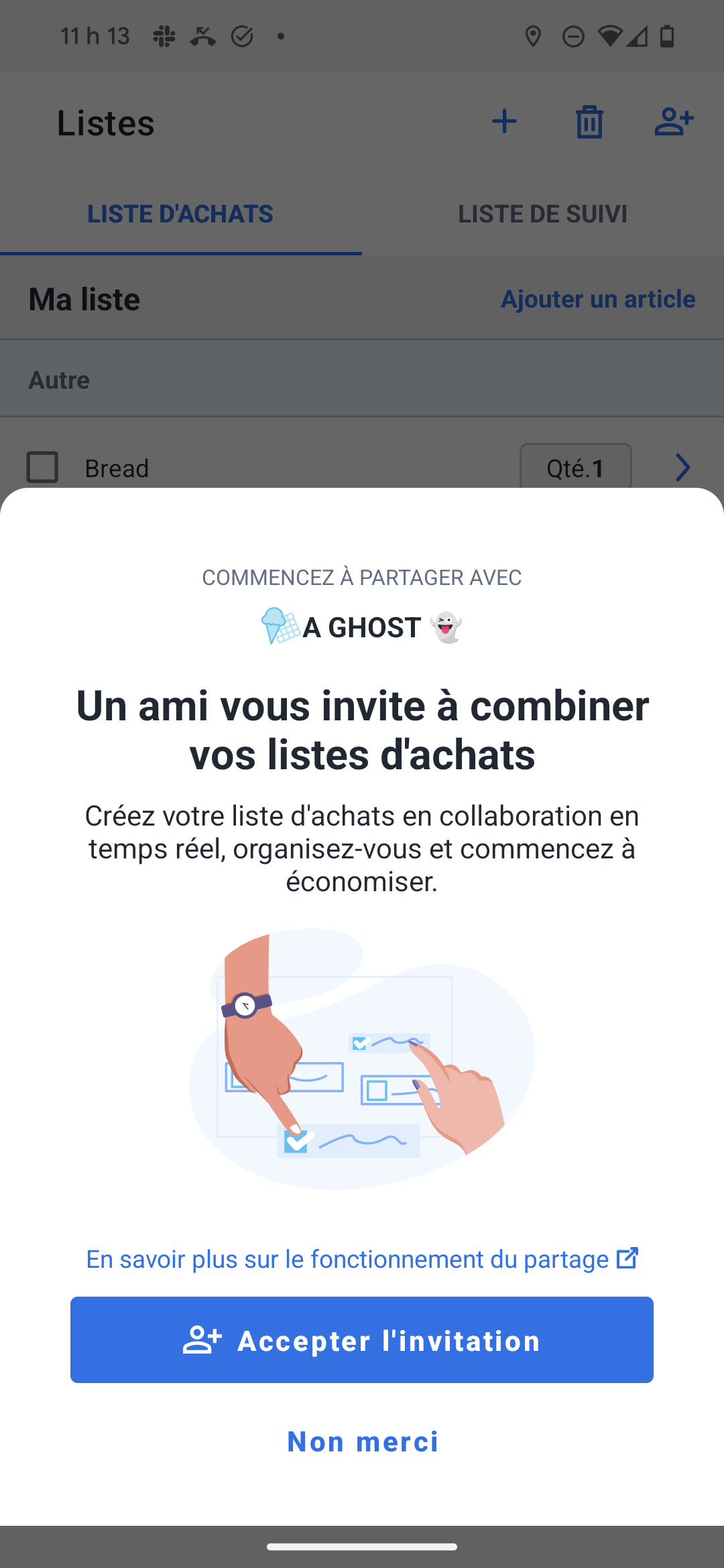The image size is (724, 1568).
Task: Open the link about how sharing works
Action: 362,1259
